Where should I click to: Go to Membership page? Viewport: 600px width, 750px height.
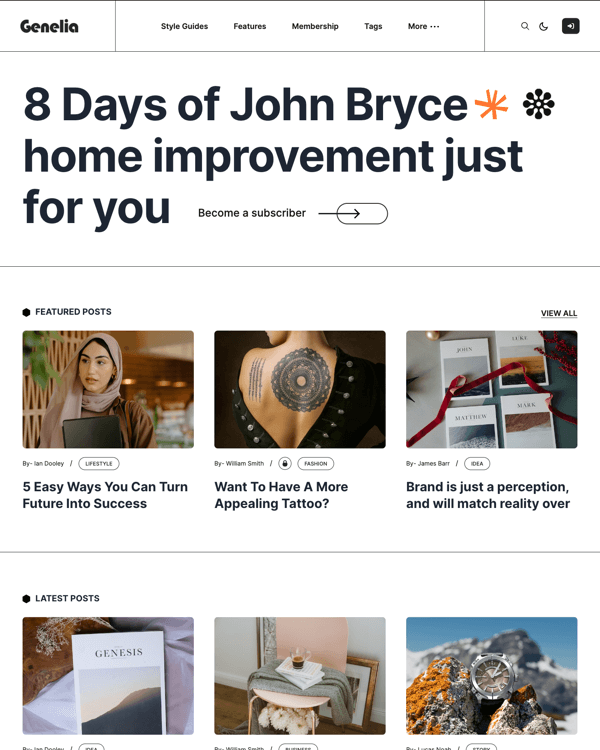(x=315, y=26)
